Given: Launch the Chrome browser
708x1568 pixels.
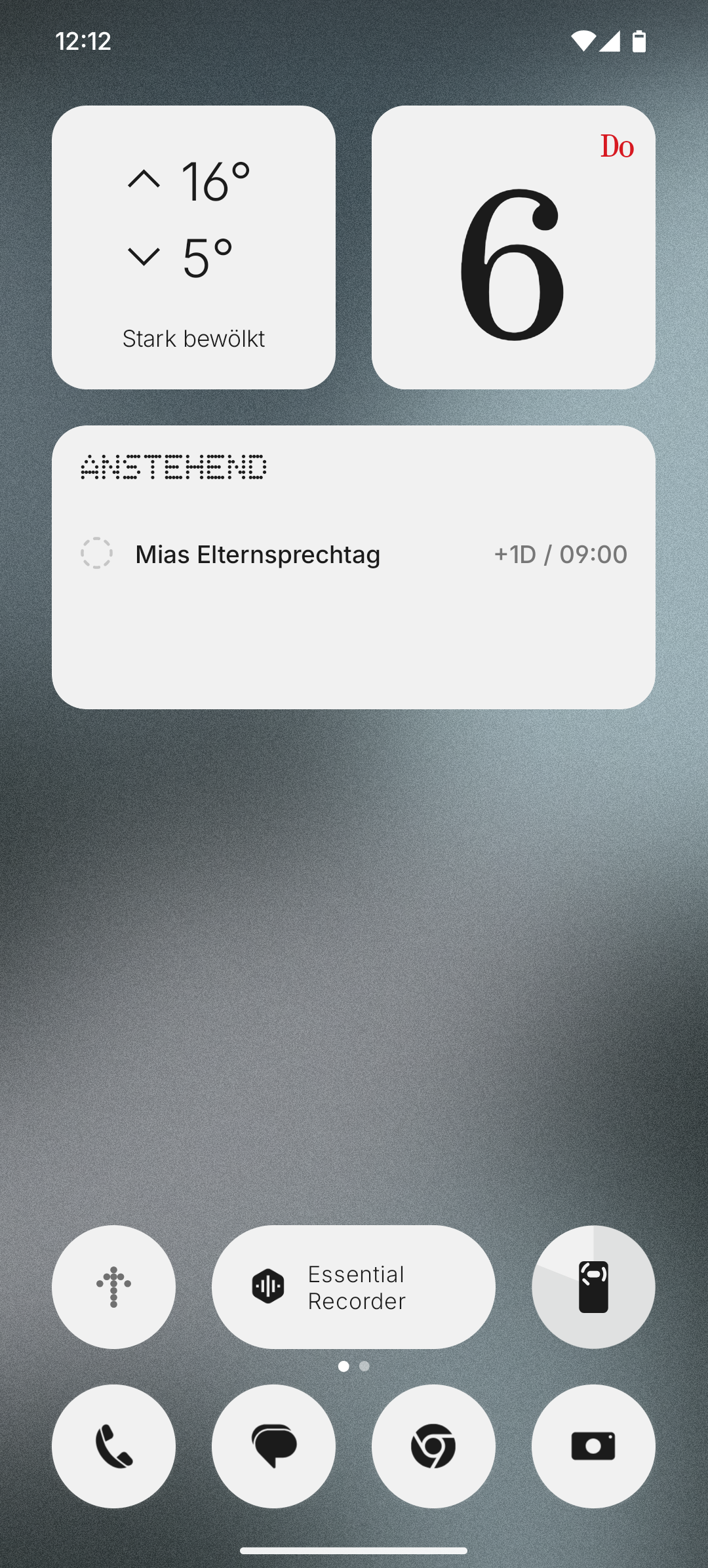Looking at the screenshot, I should (433, 1446).
